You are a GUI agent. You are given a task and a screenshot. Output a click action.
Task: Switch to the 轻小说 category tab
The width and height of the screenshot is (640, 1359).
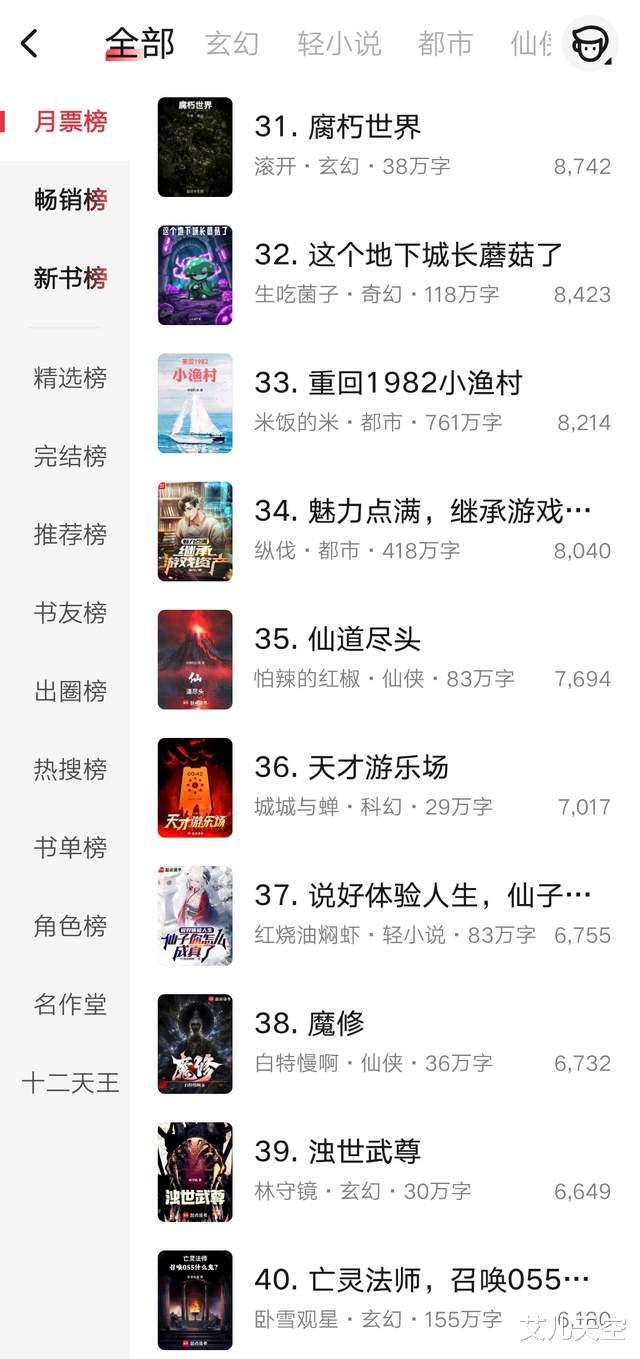(339, 44)
